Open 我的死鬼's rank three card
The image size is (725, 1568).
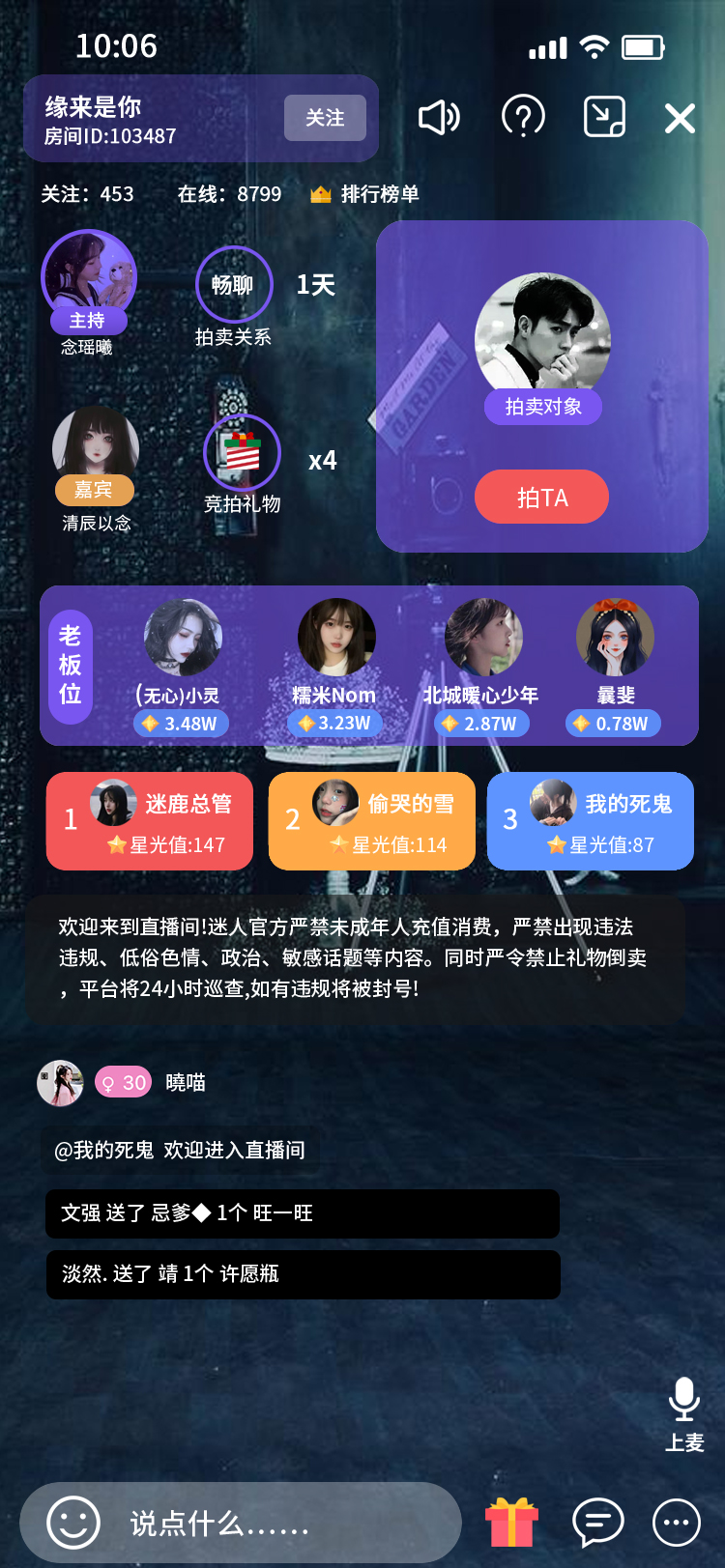coord(591,821)
